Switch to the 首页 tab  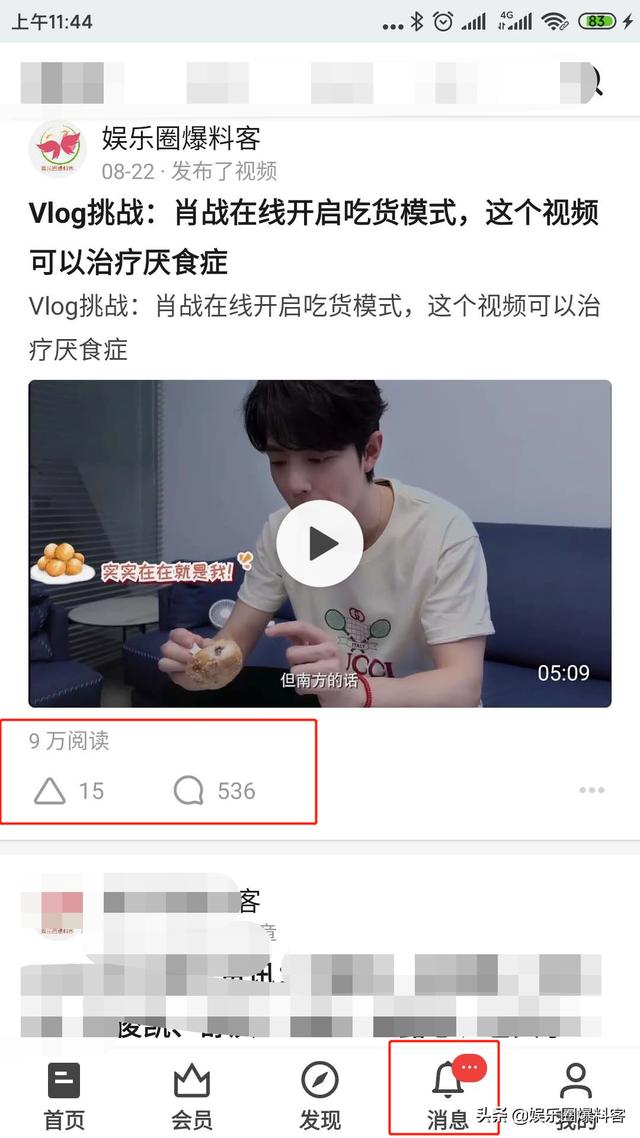[x=64, y=1095]
